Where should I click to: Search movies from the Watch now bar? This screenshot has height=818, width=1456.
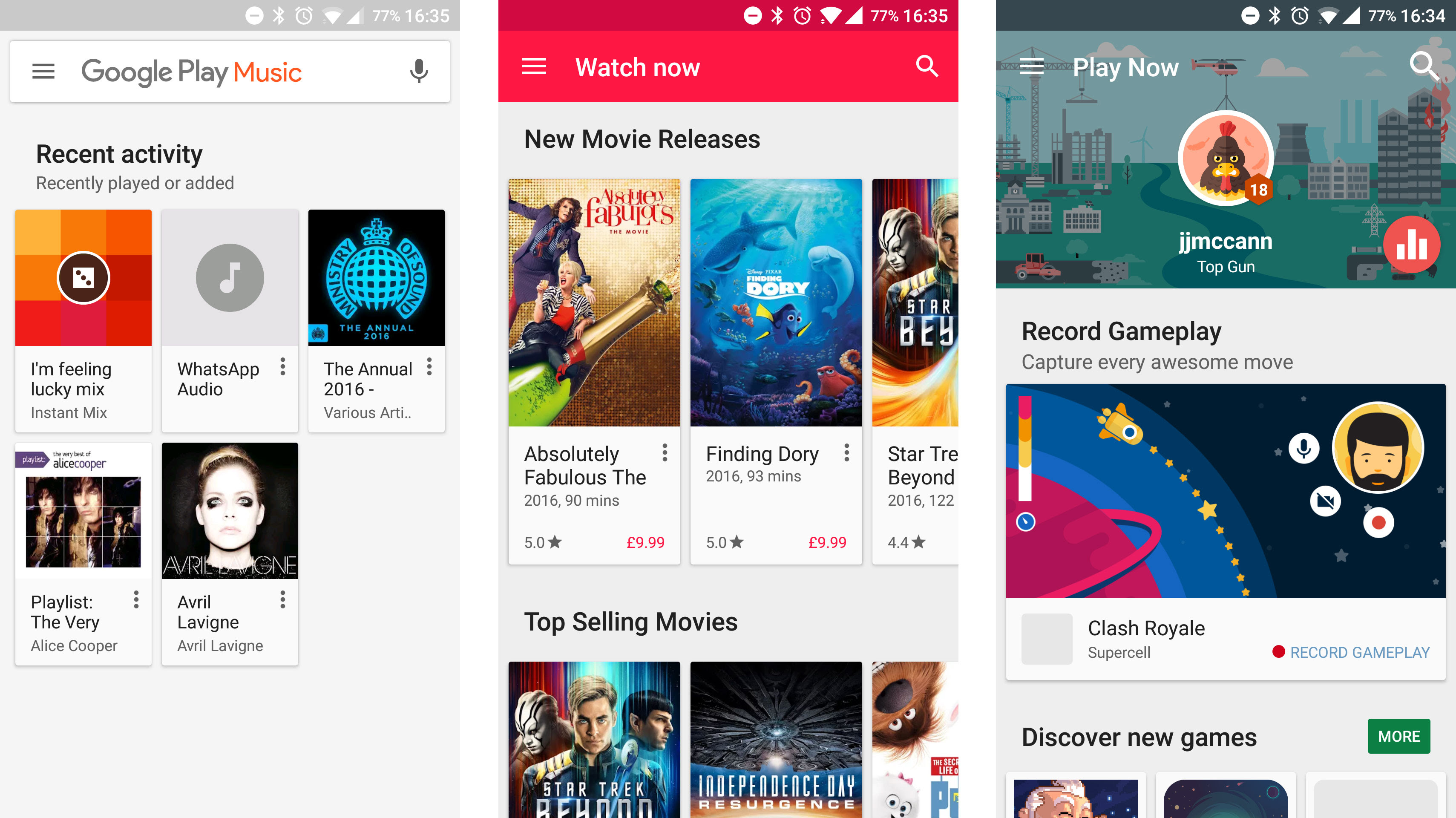(927, 67)
